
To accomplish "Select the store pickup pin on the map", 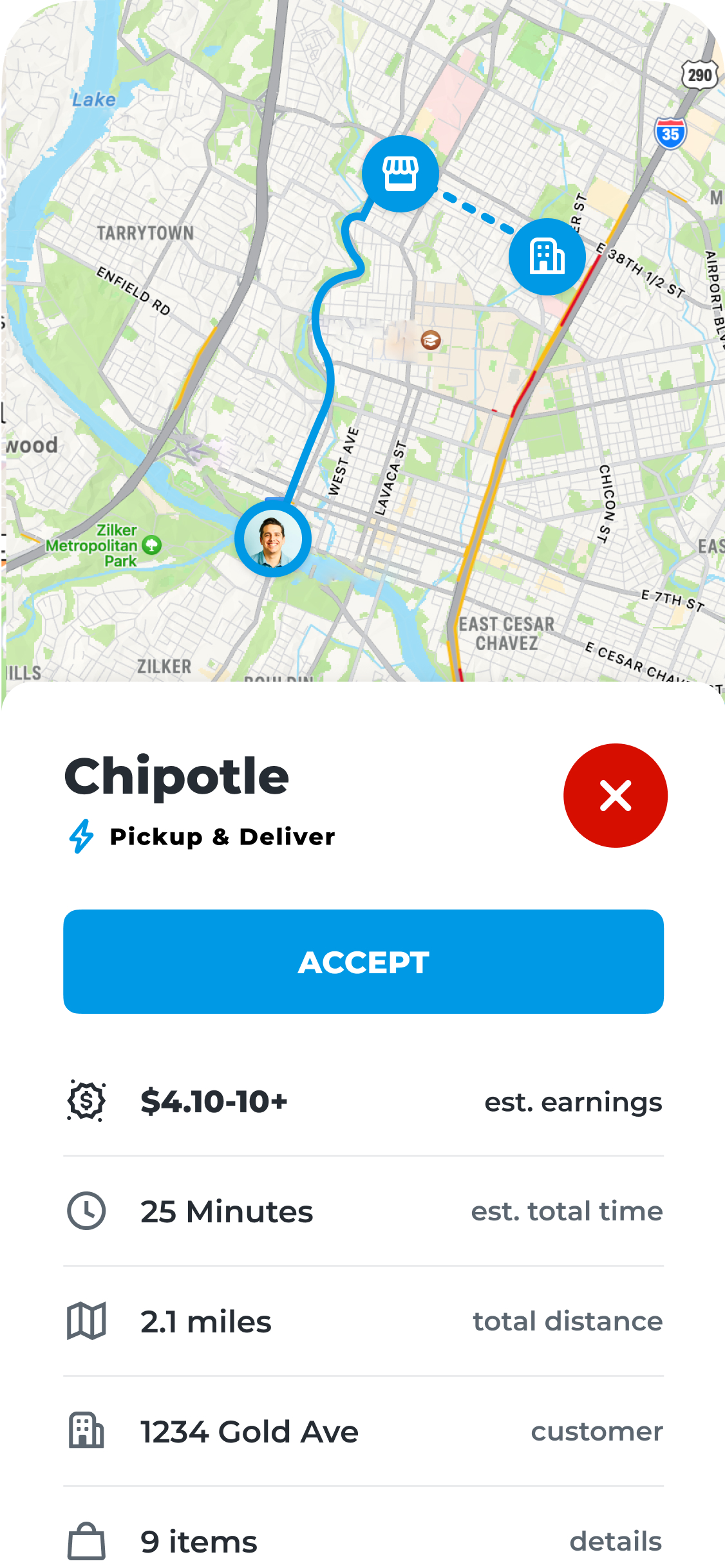I will (400, 173).
